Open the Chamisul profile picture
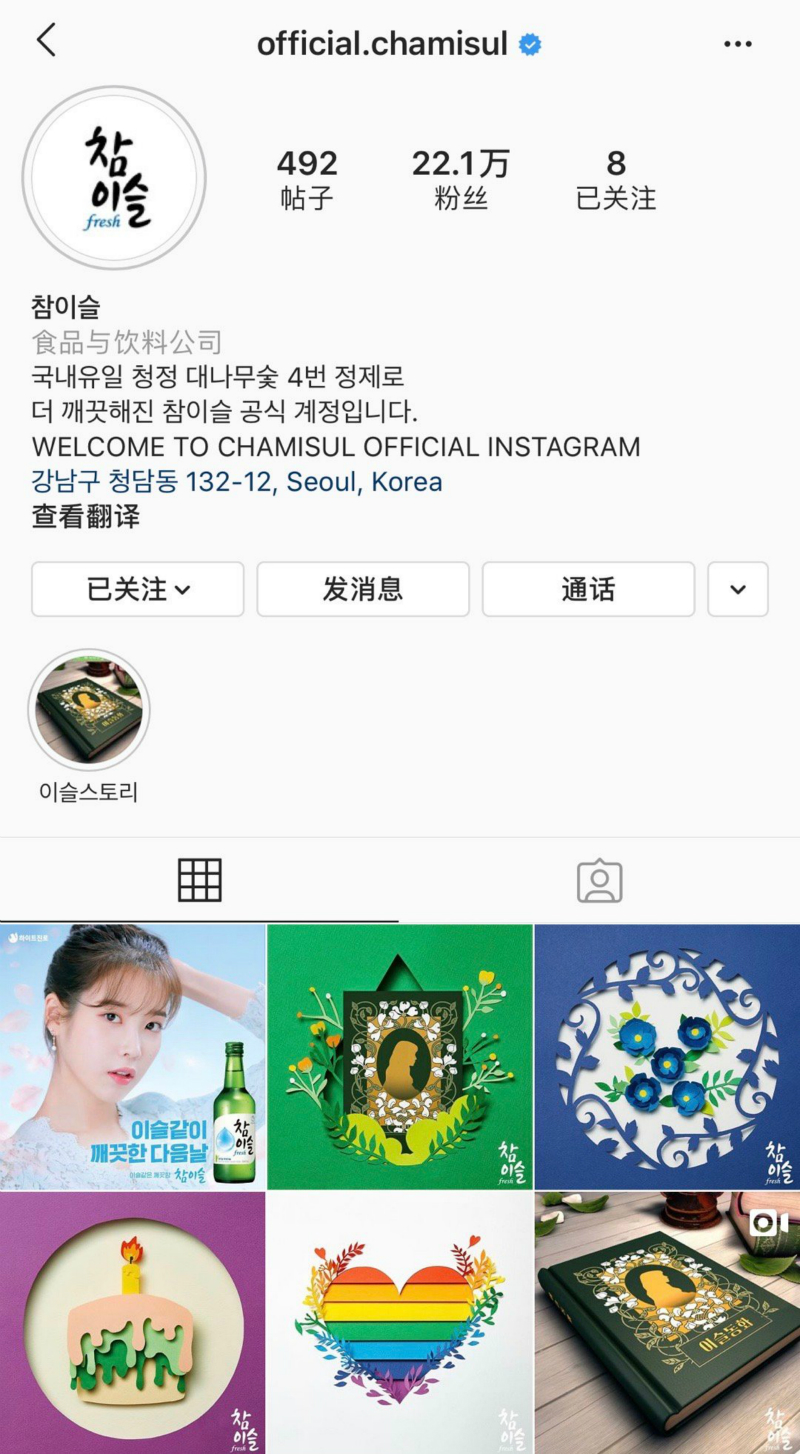This screenshot has width=800, height=1454. click(x=114, y=177)
